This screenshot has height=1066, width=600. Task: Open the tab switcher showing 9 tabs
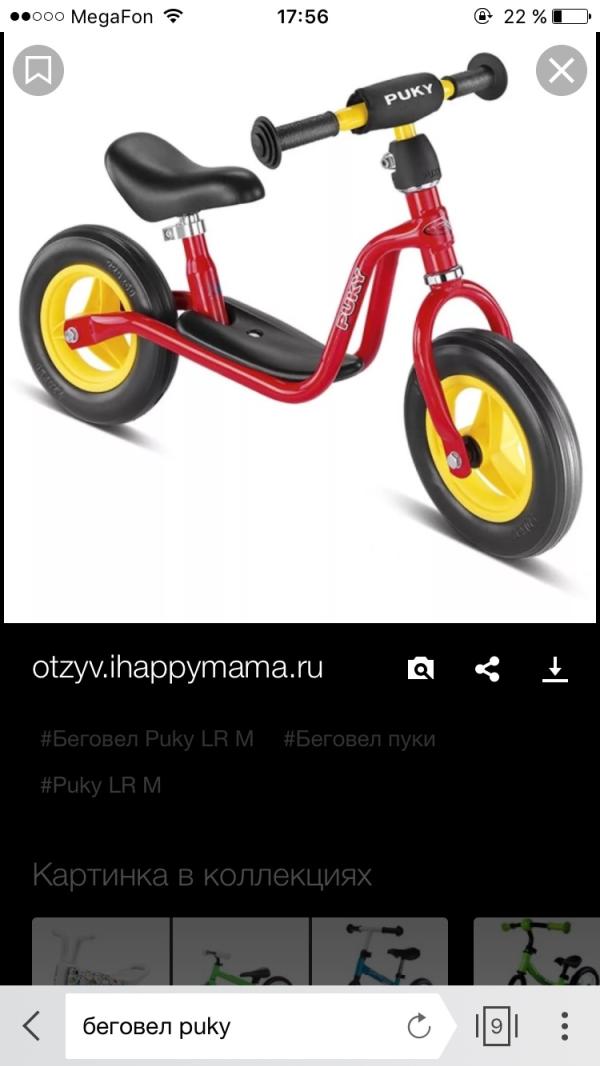(496, 1026)
